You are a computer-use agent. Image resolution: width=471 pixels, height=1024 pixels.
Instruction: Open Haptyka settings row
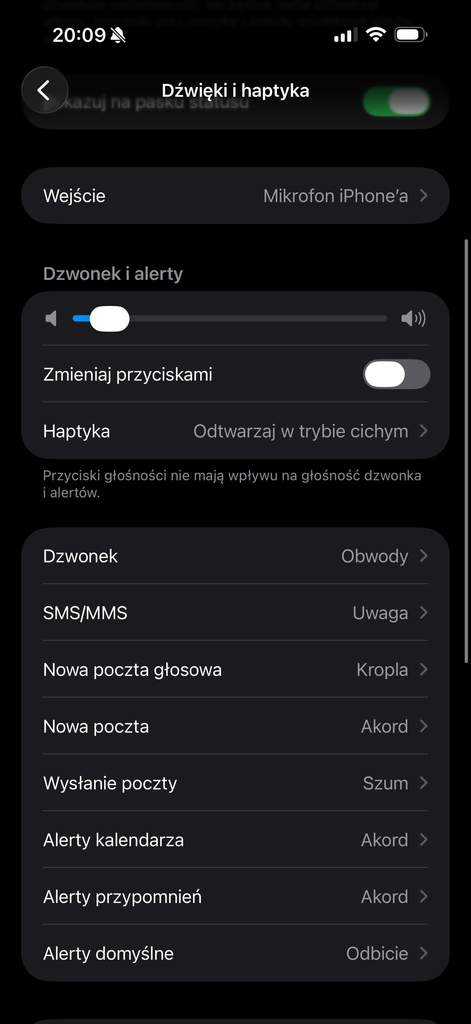click(235, 431)
